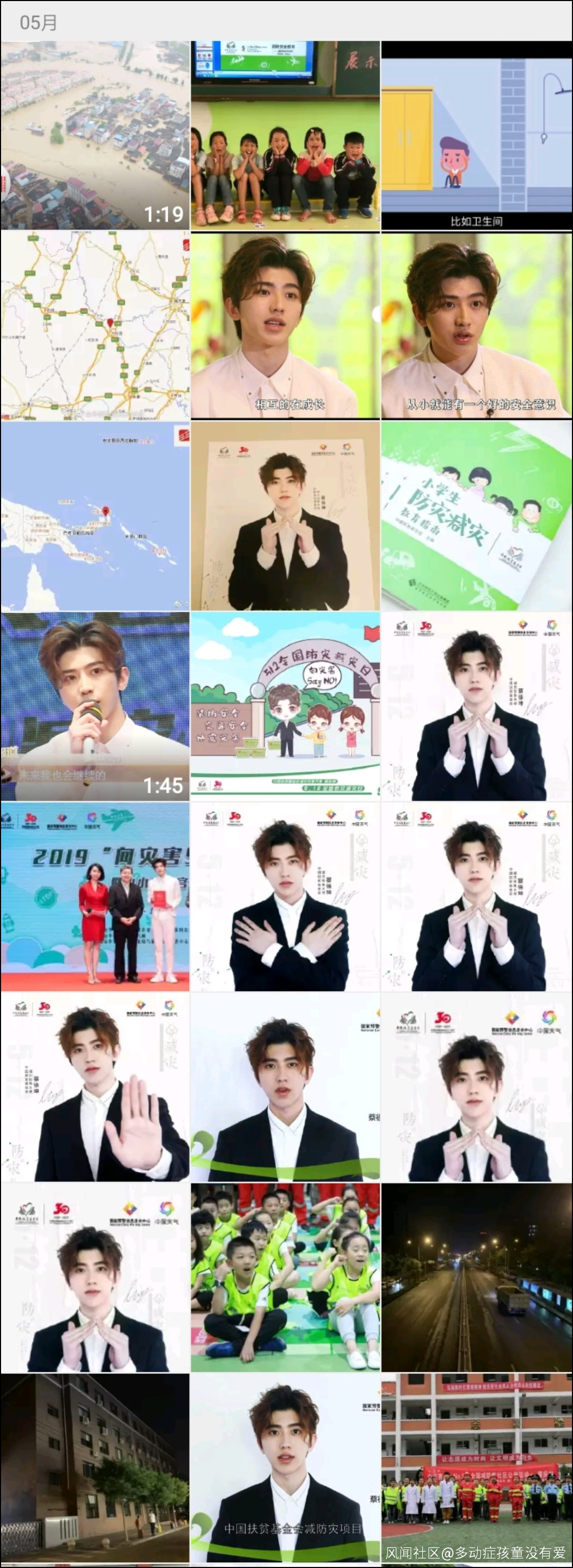Play the 1:45 microphone speech video

(x=95, y=706)
